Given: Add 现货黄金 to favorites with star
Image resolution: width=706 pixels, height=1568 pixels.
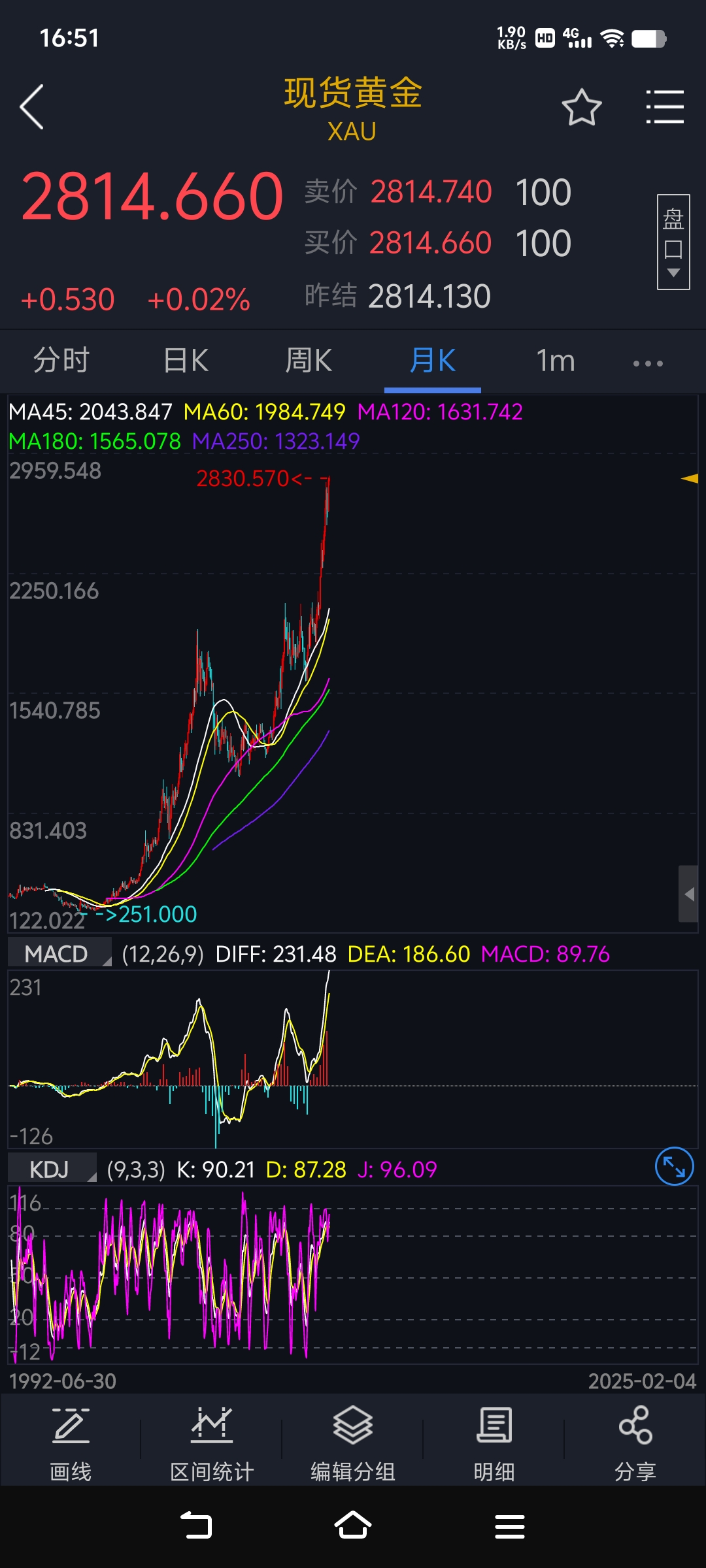Looking at the screenshot, I should click(581, 108).
